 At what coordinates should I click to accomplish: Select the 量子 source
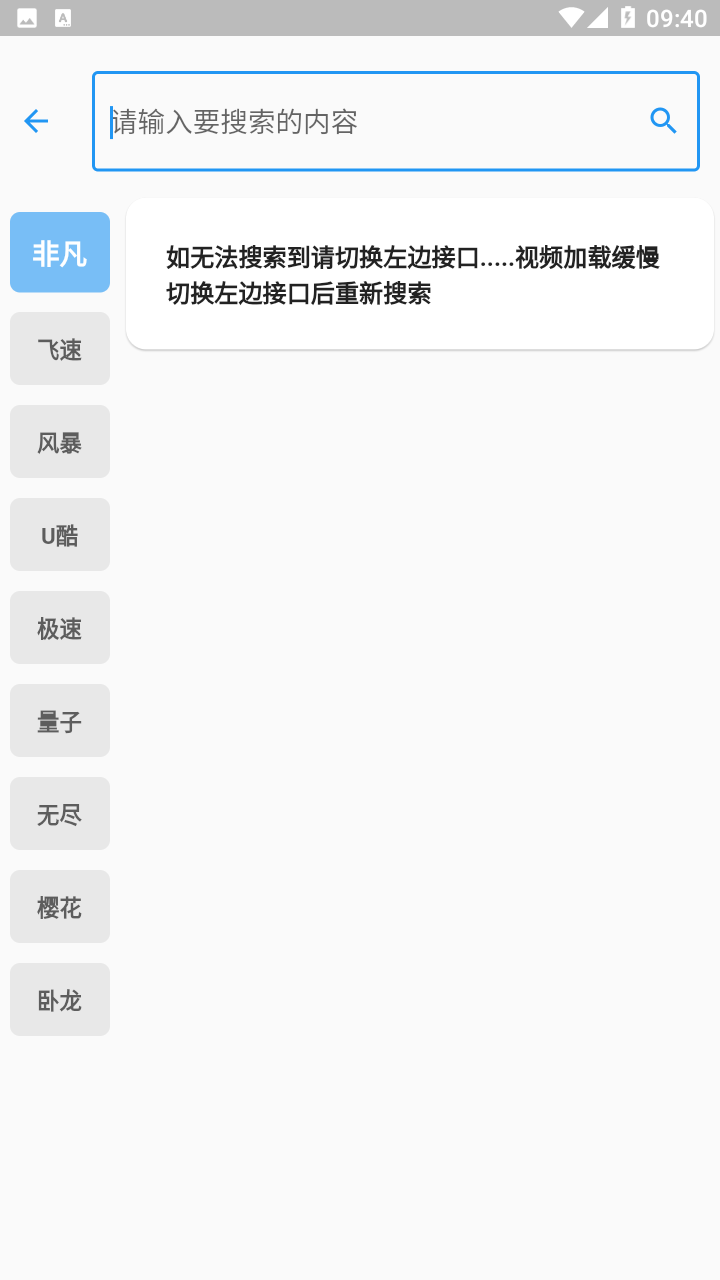[x=60, y=721]
